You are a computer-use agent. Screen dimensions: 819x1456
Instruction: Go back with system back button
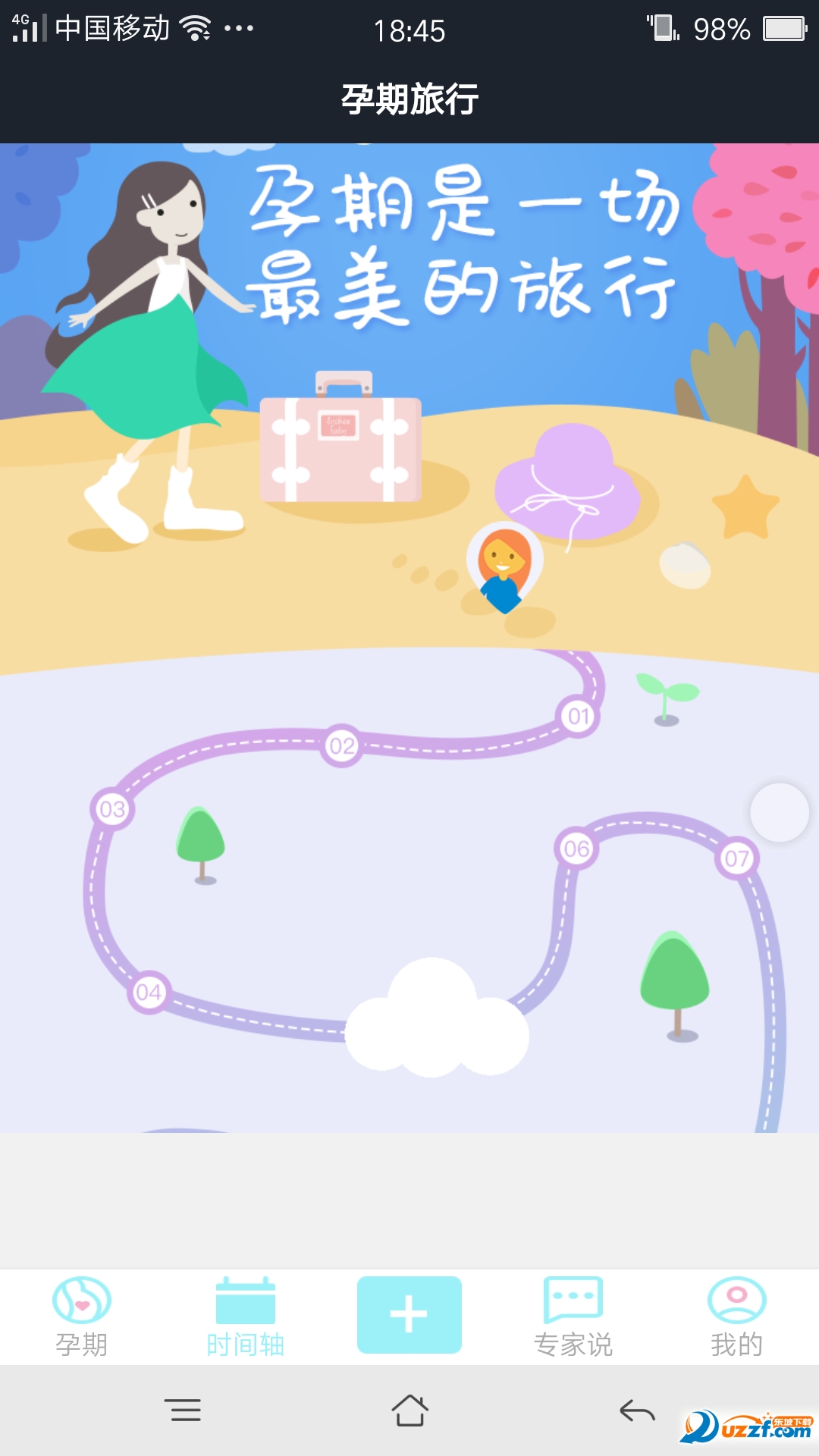click(637, 1410)
